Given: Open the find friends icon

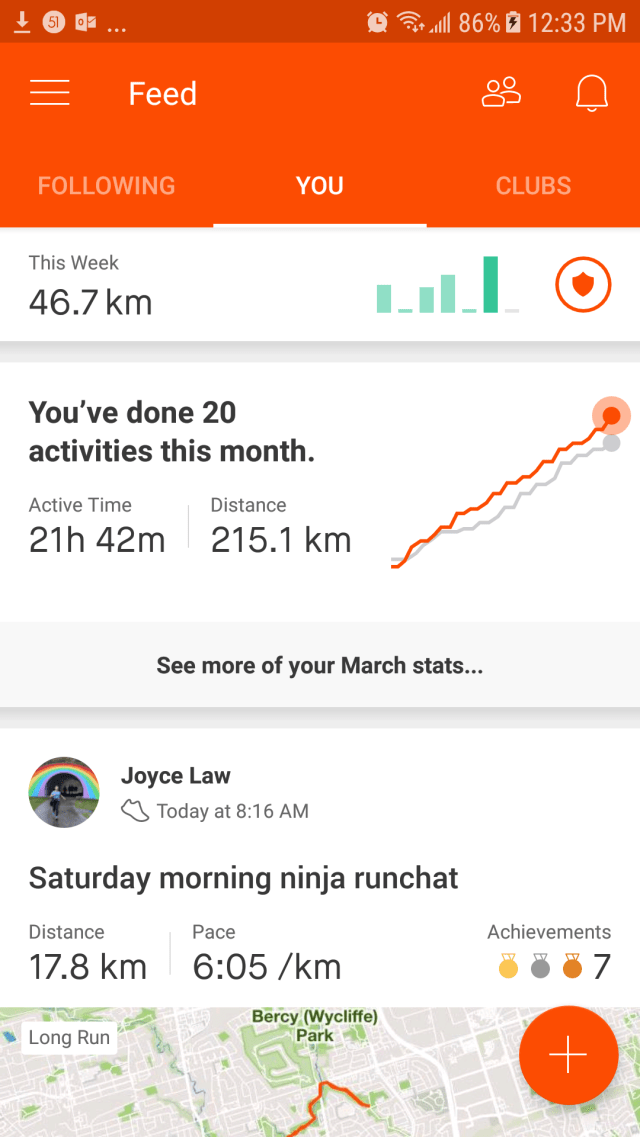Looking at the screenshot, I should tap(501, 93).
